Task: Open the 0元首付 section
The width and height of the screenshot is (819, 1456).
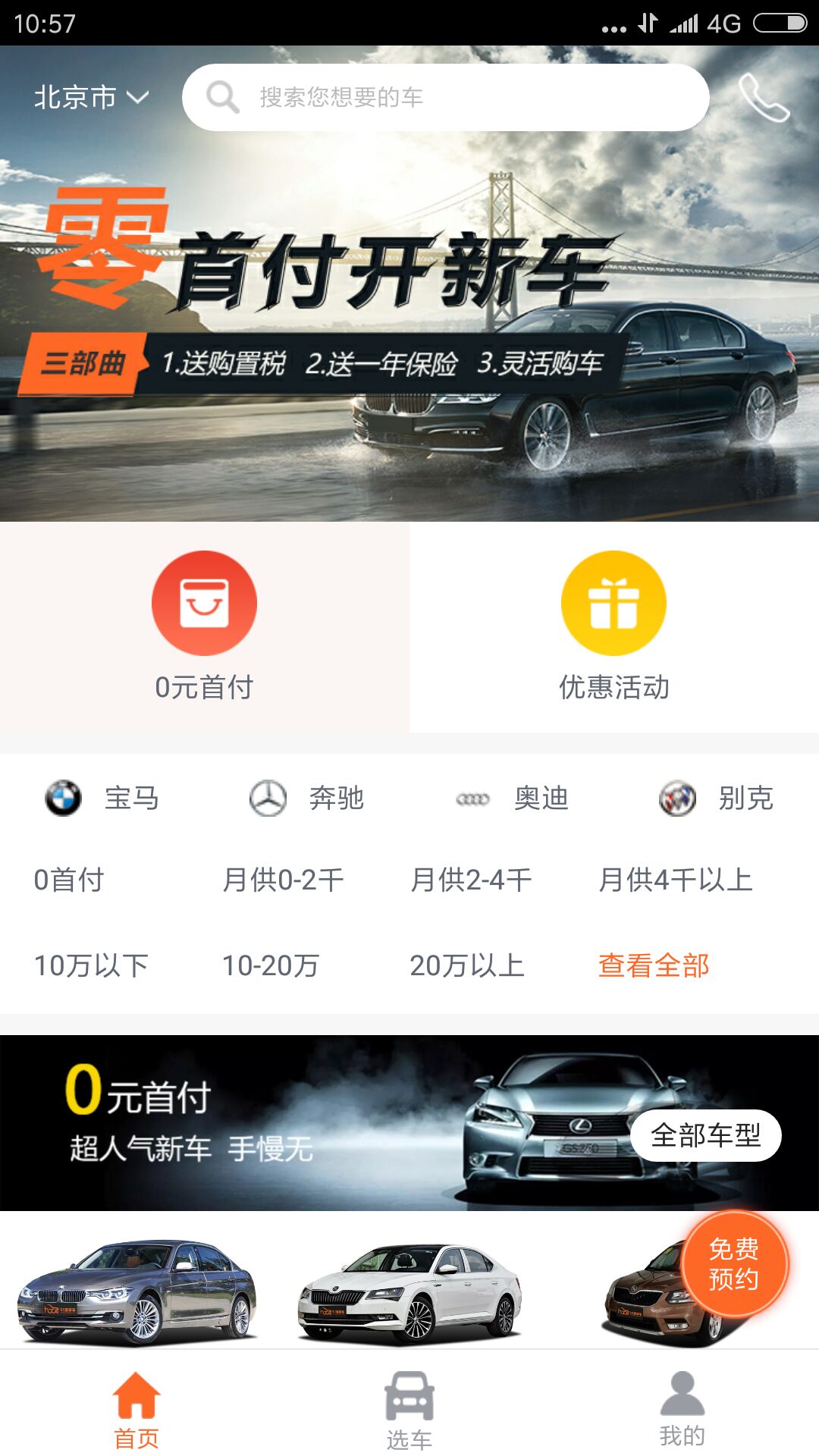Action: pos(204,626)
